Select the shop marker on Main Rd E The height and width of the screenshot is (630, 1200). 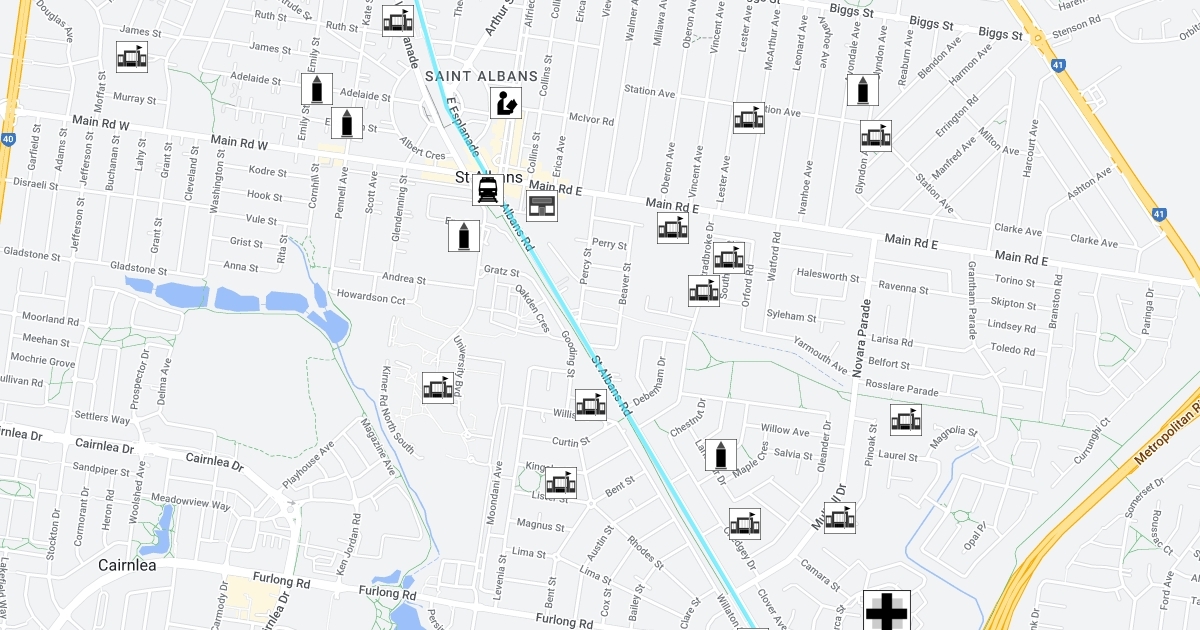click(542, 207)
